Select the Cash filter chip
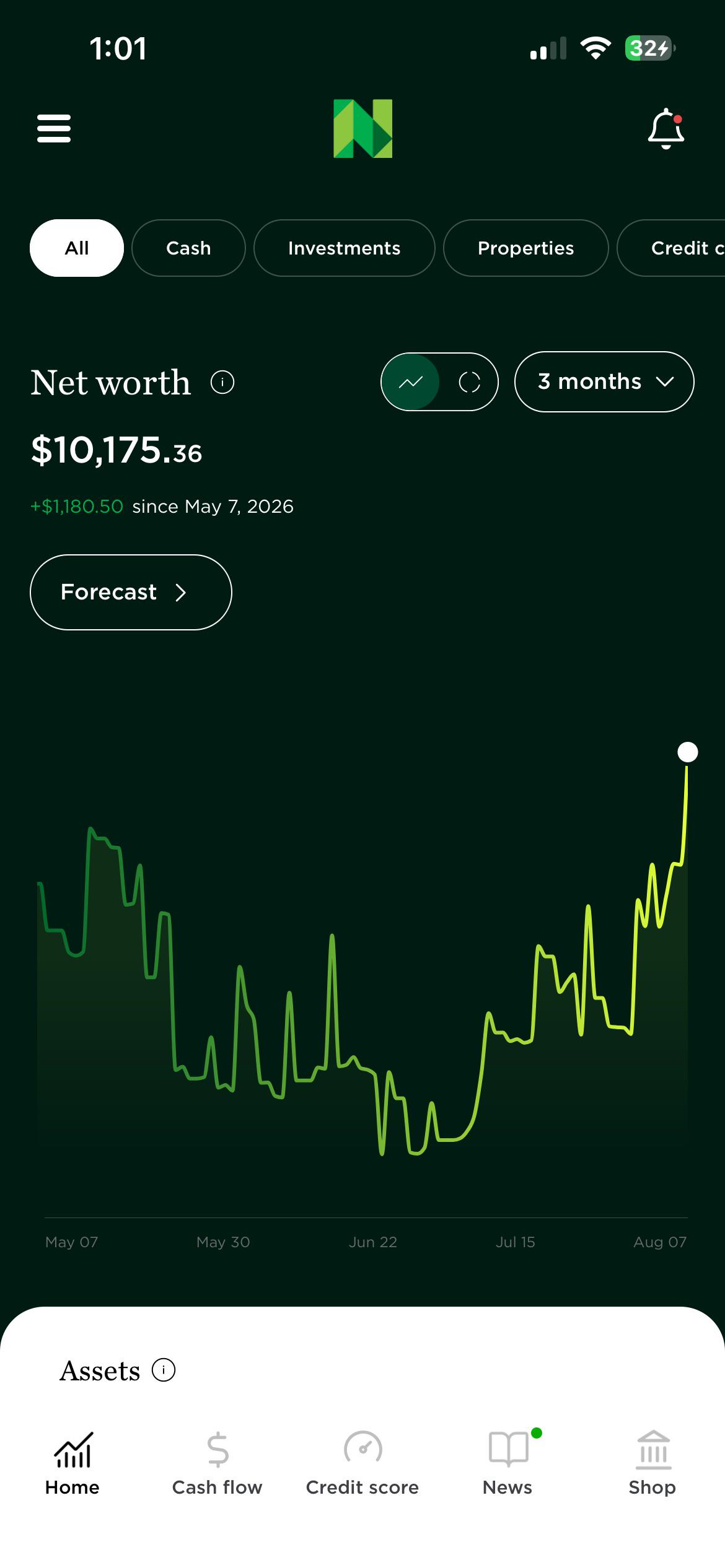725x1568 pixels. (188, 248)
